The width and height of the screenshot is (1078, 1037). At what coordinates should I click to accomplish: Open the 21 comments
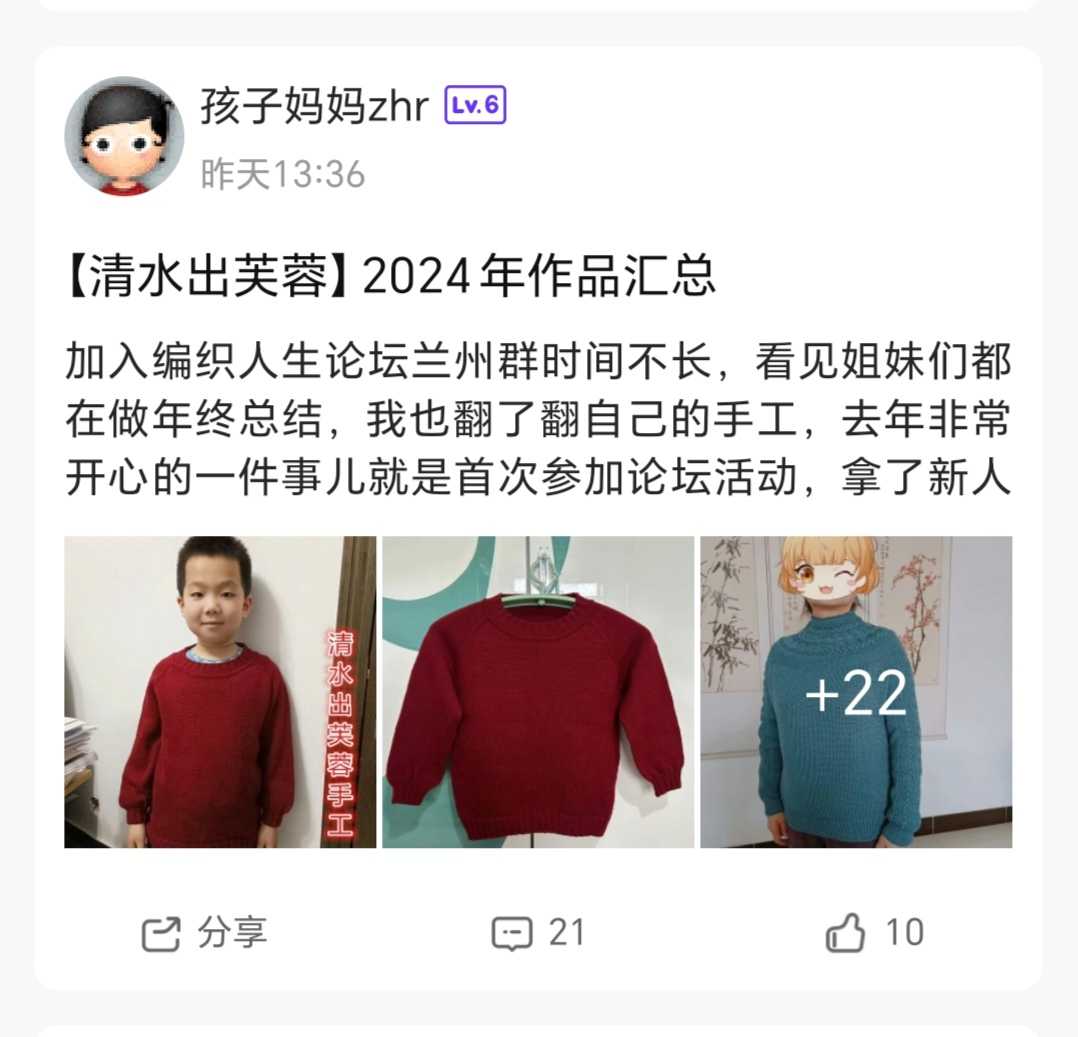[x=538, y=933]
